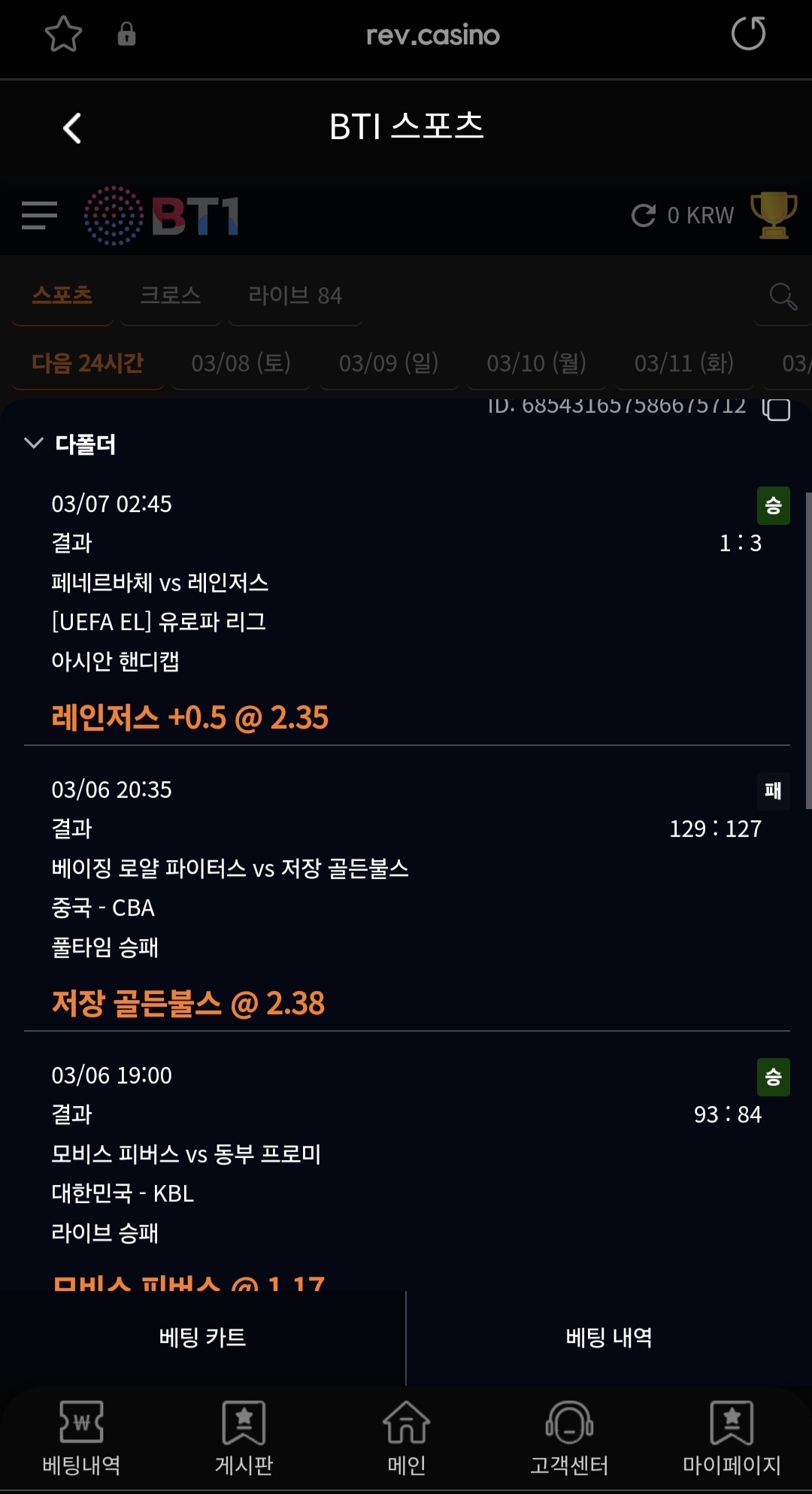Bookmark this page with the star icon
The image size is (812, 1494).
click(x=63, y=35)
